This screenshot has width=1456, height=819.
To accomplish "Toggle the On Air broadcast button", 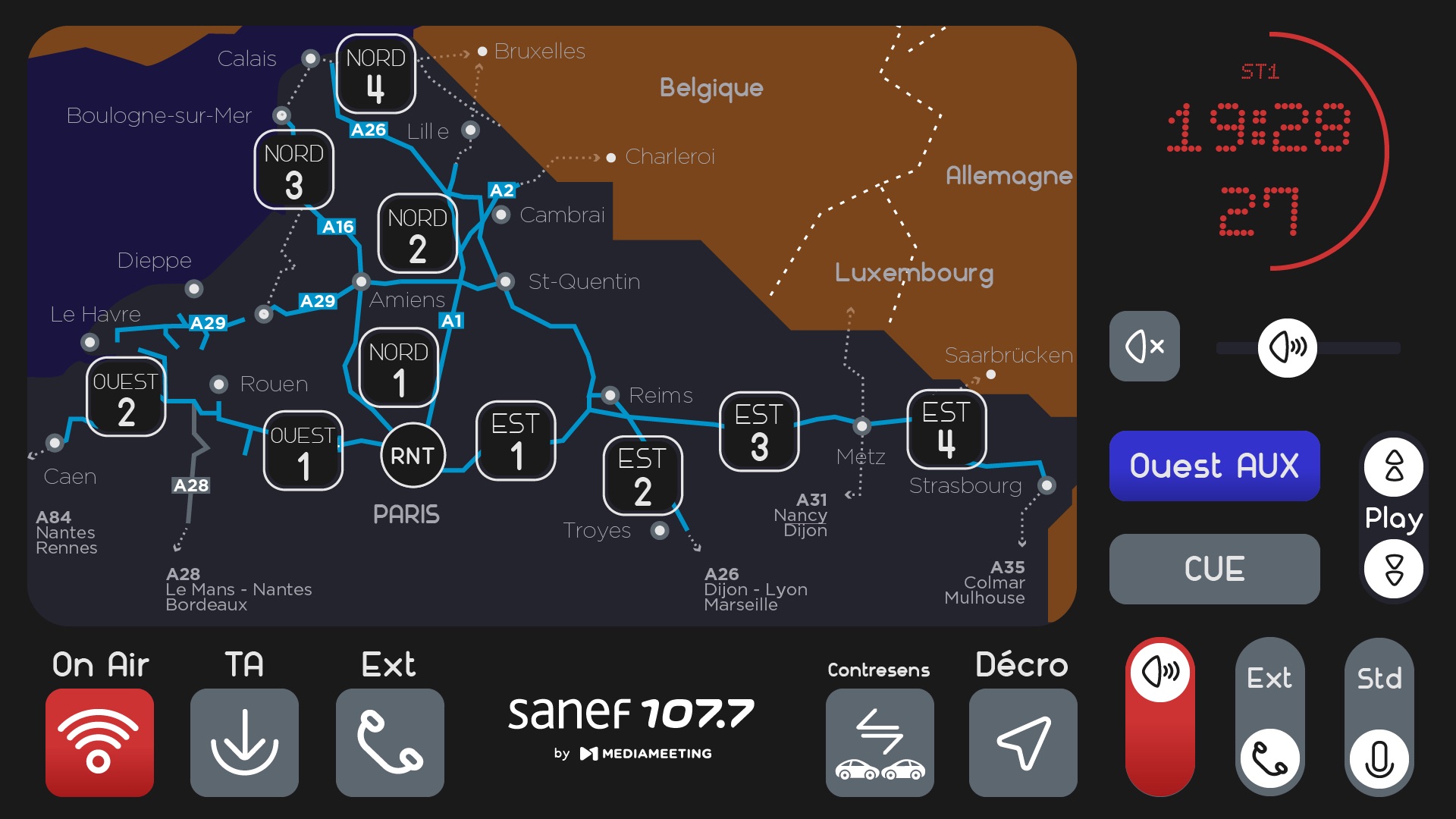I will click(99, 742).
